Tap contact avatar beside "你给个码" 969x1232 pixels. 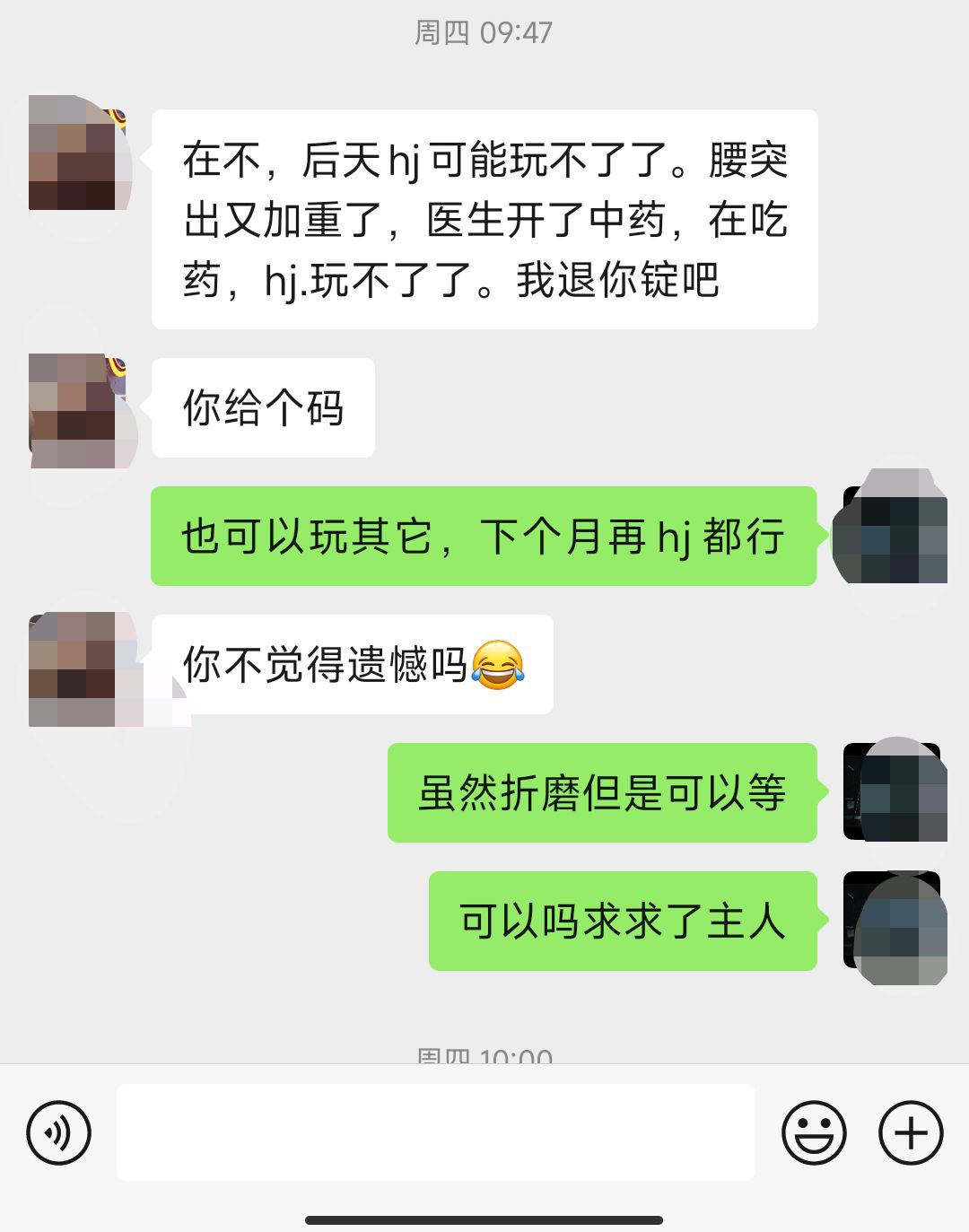(74, 409)
